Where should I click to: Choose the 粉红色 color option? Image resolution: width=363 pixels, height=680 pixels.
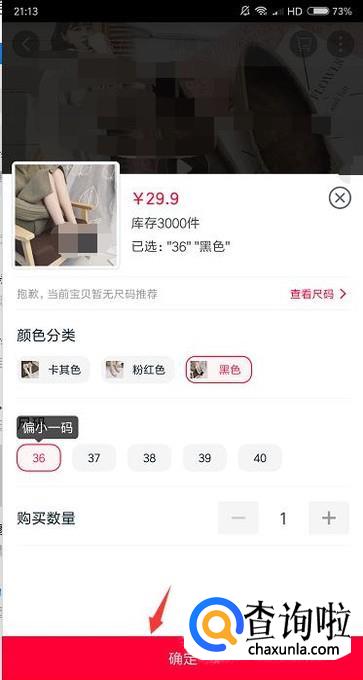click(x=138, y=369)
